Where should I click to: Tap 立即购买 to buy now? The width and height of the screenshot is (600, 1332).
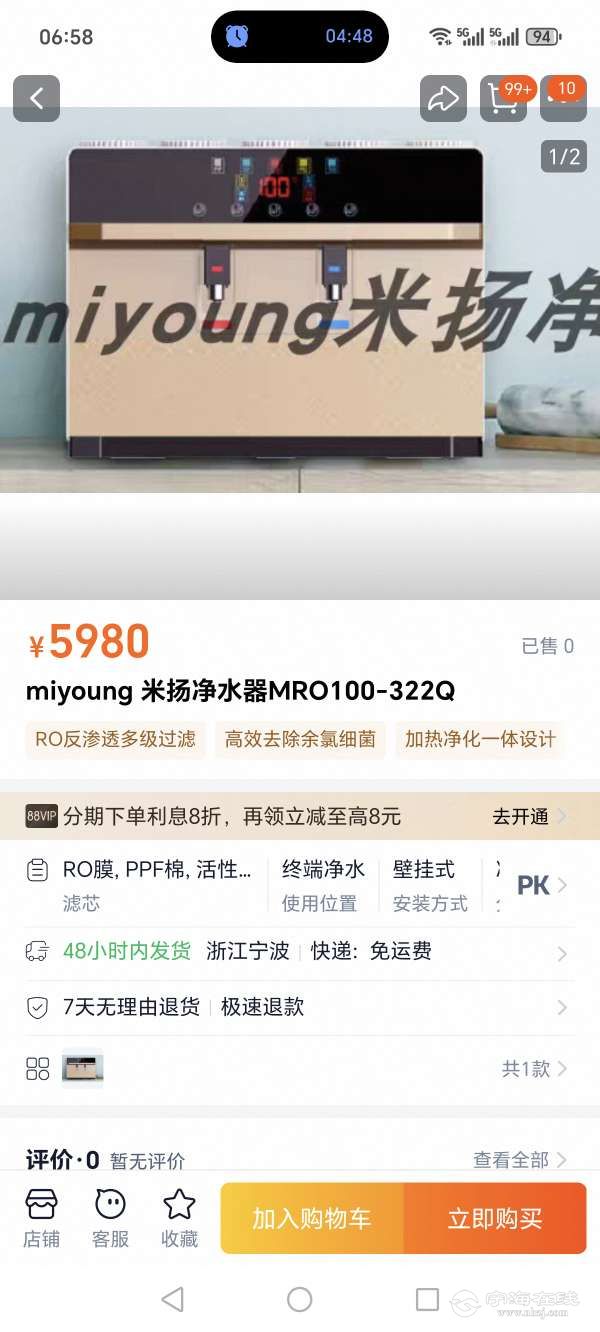click(495, 1218)
